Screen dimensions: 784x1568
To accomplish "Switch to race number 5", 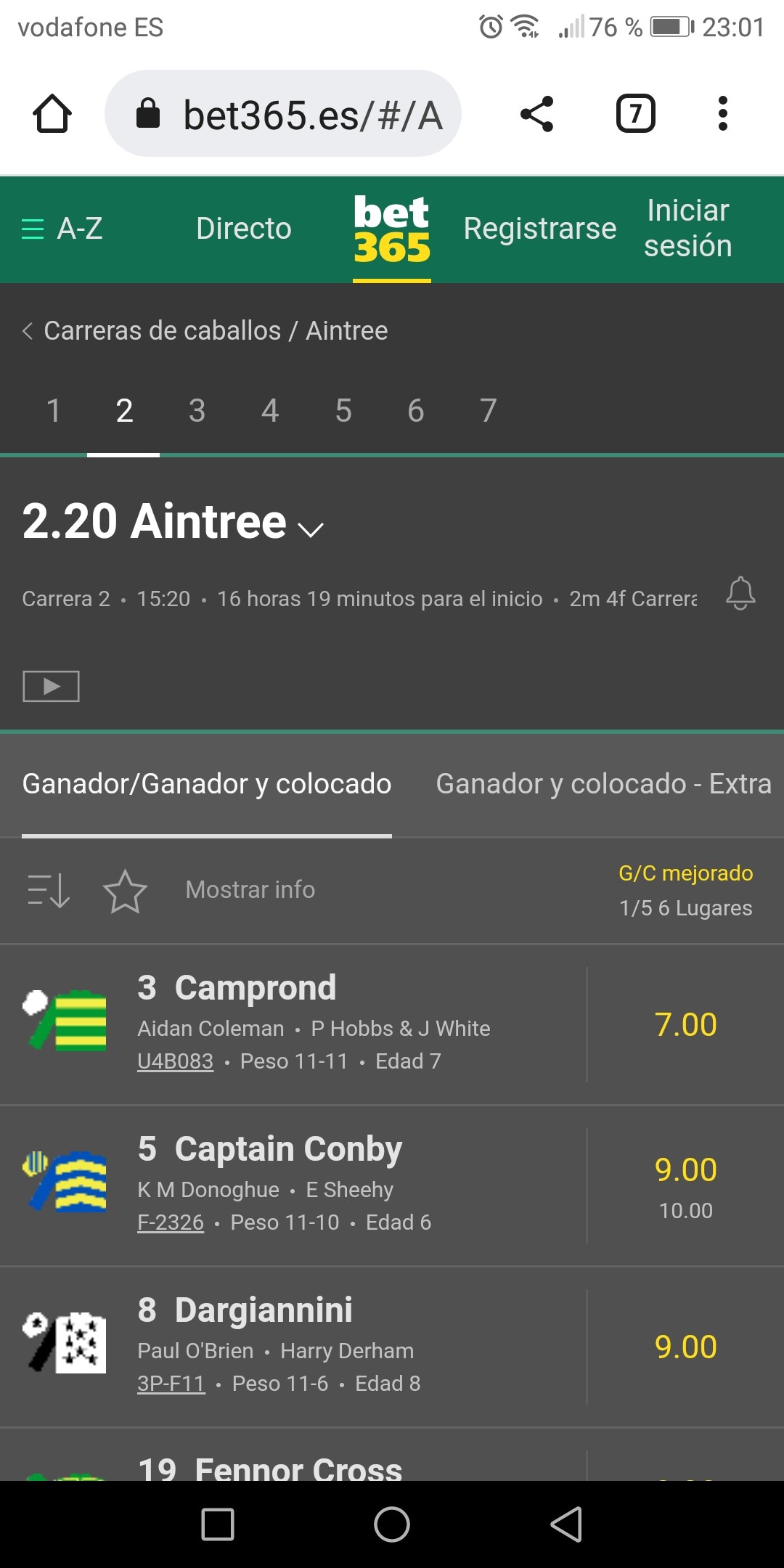I will tap(343, 411).
